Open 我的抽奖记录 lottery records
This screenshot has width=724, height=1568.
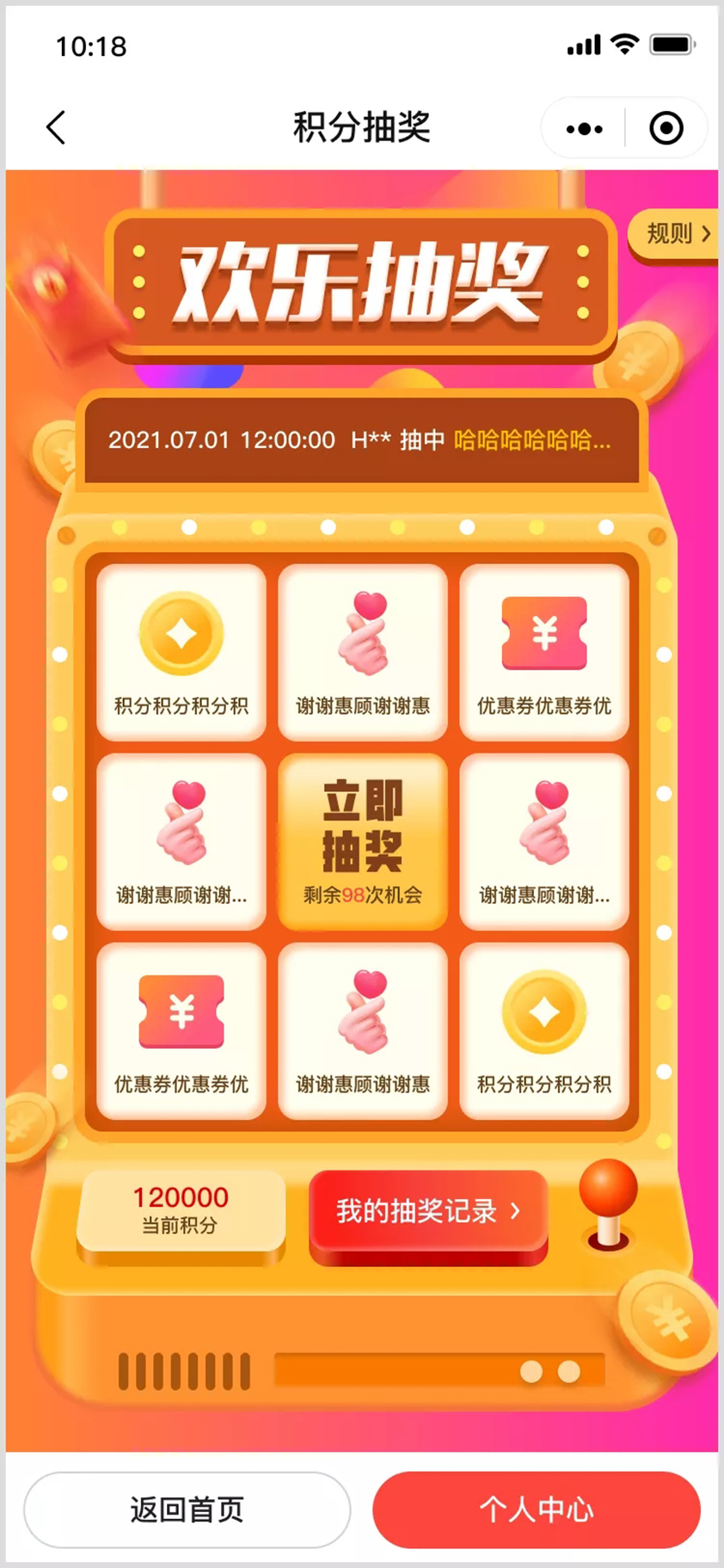(428, 1211)
